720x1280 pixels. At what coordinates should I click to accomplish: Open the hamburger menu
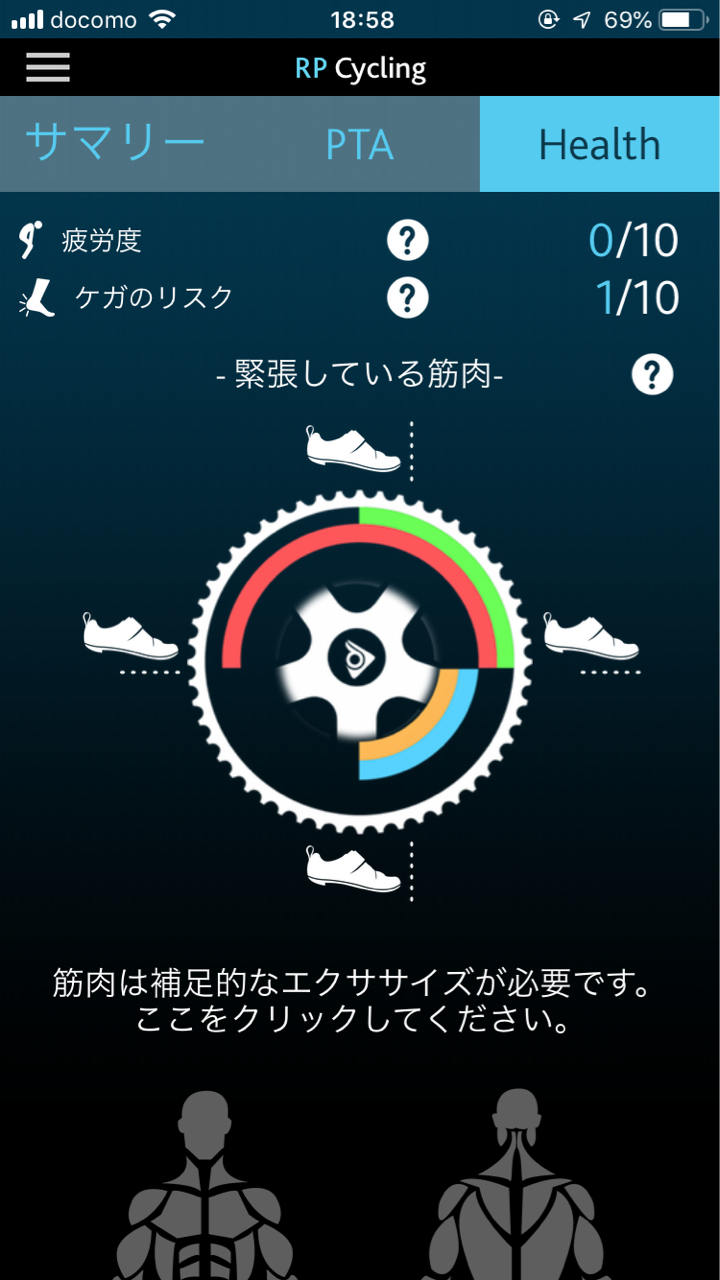(x=47, y=68)
